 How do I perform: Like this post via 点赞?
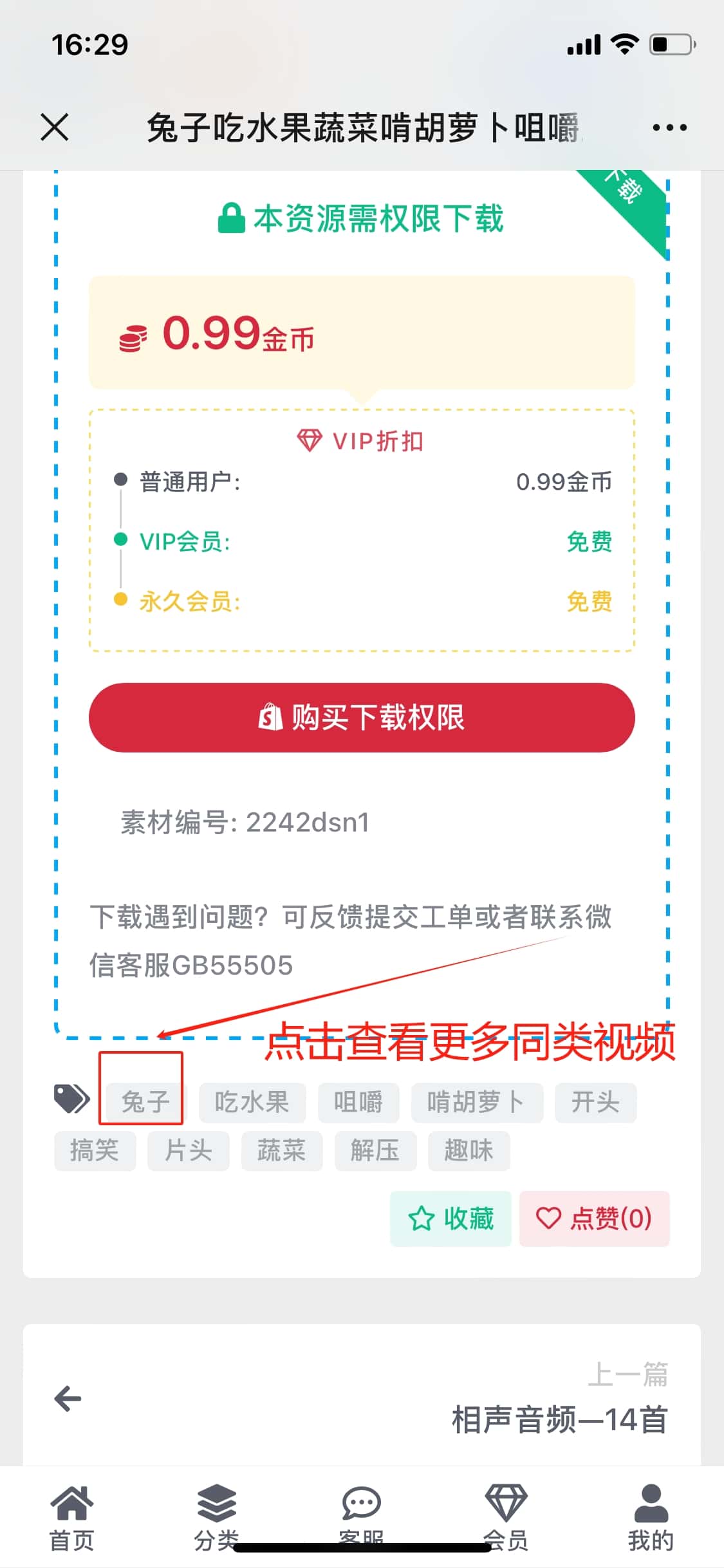point(594,1218)
